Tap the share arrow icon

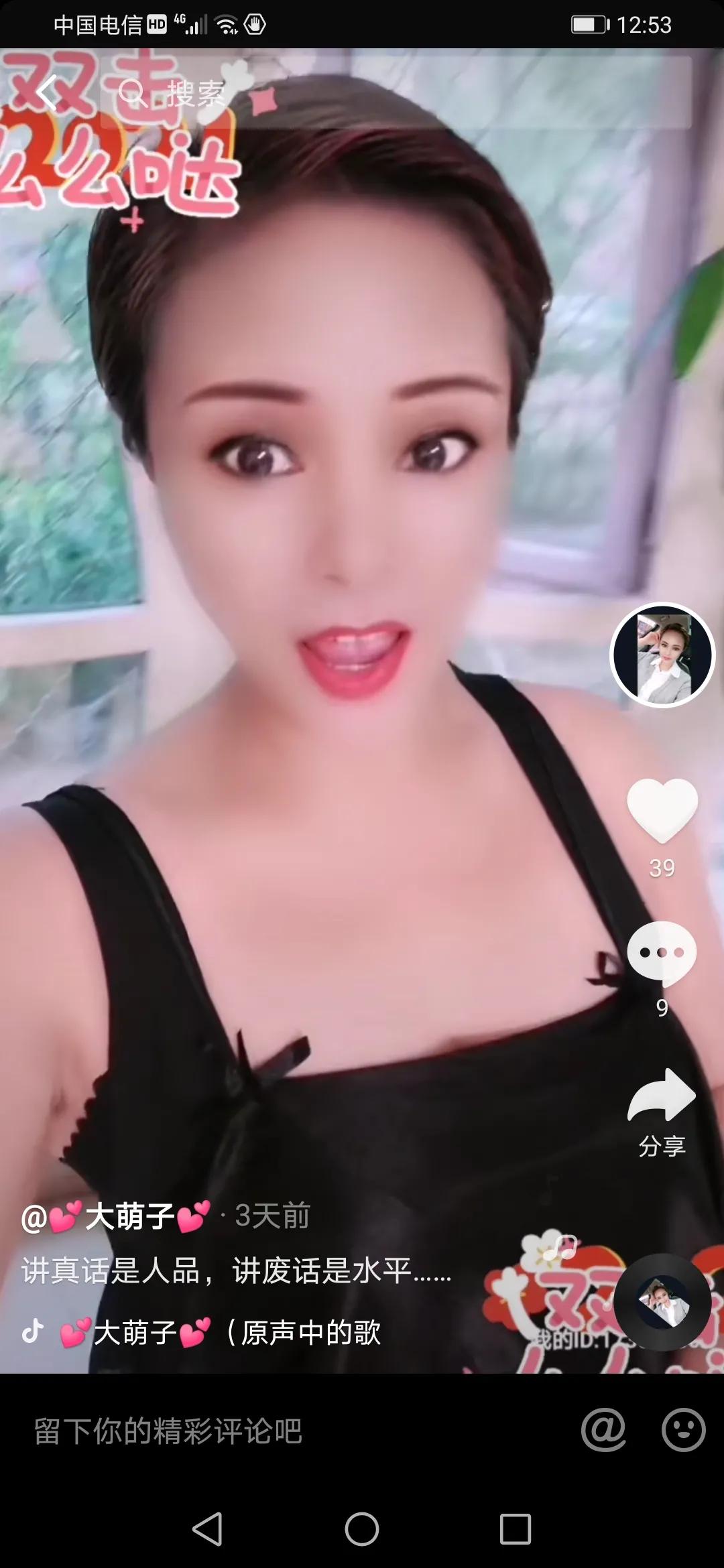coord(660,1092)
